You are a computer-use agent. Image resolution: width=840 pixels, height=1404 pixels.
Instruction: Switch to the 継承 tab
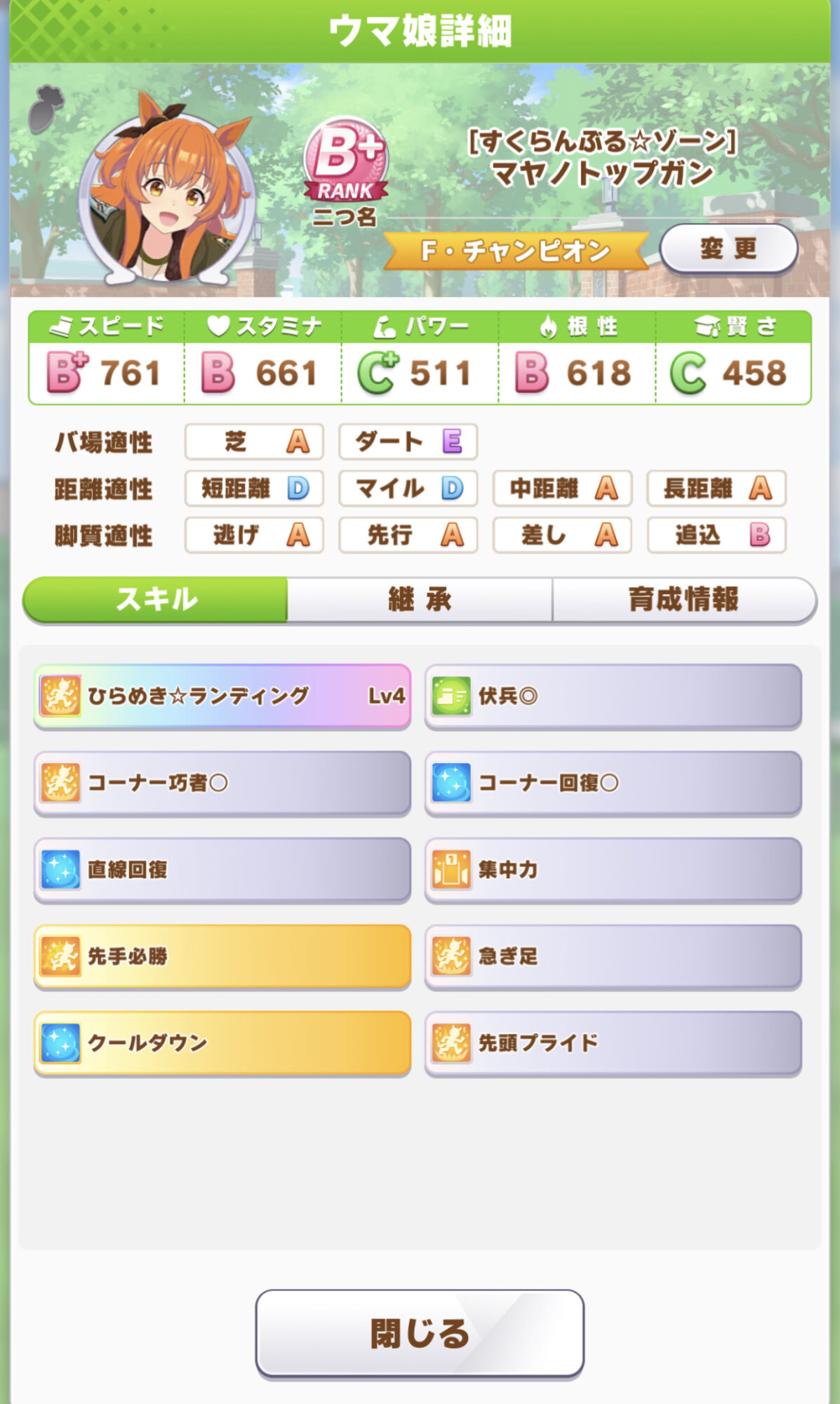(420, 600)
